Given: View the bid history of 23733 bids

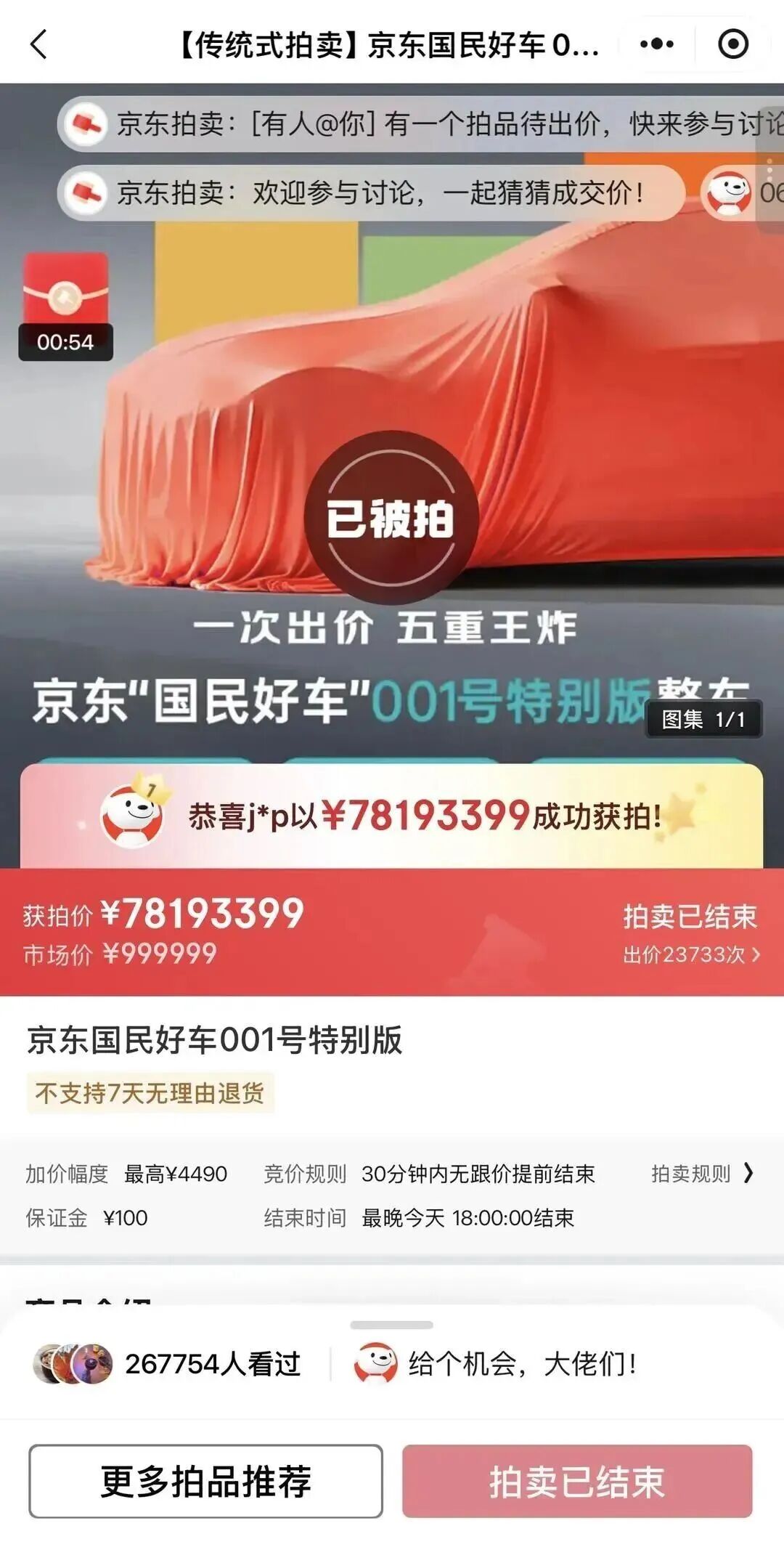Looking at the screenshot, I should pos(690,954).
